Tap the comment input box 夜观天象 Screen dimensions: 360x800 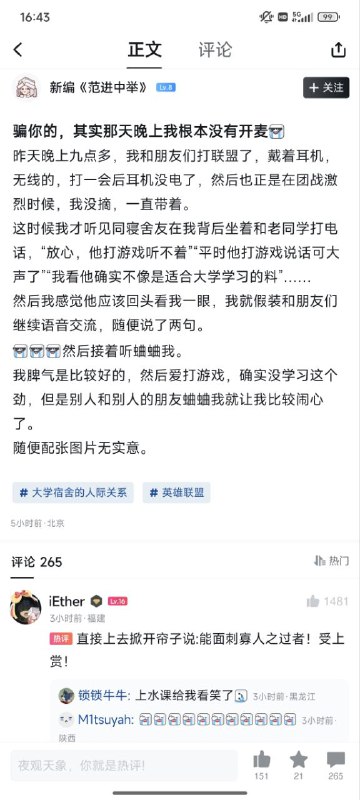[124, 765]
